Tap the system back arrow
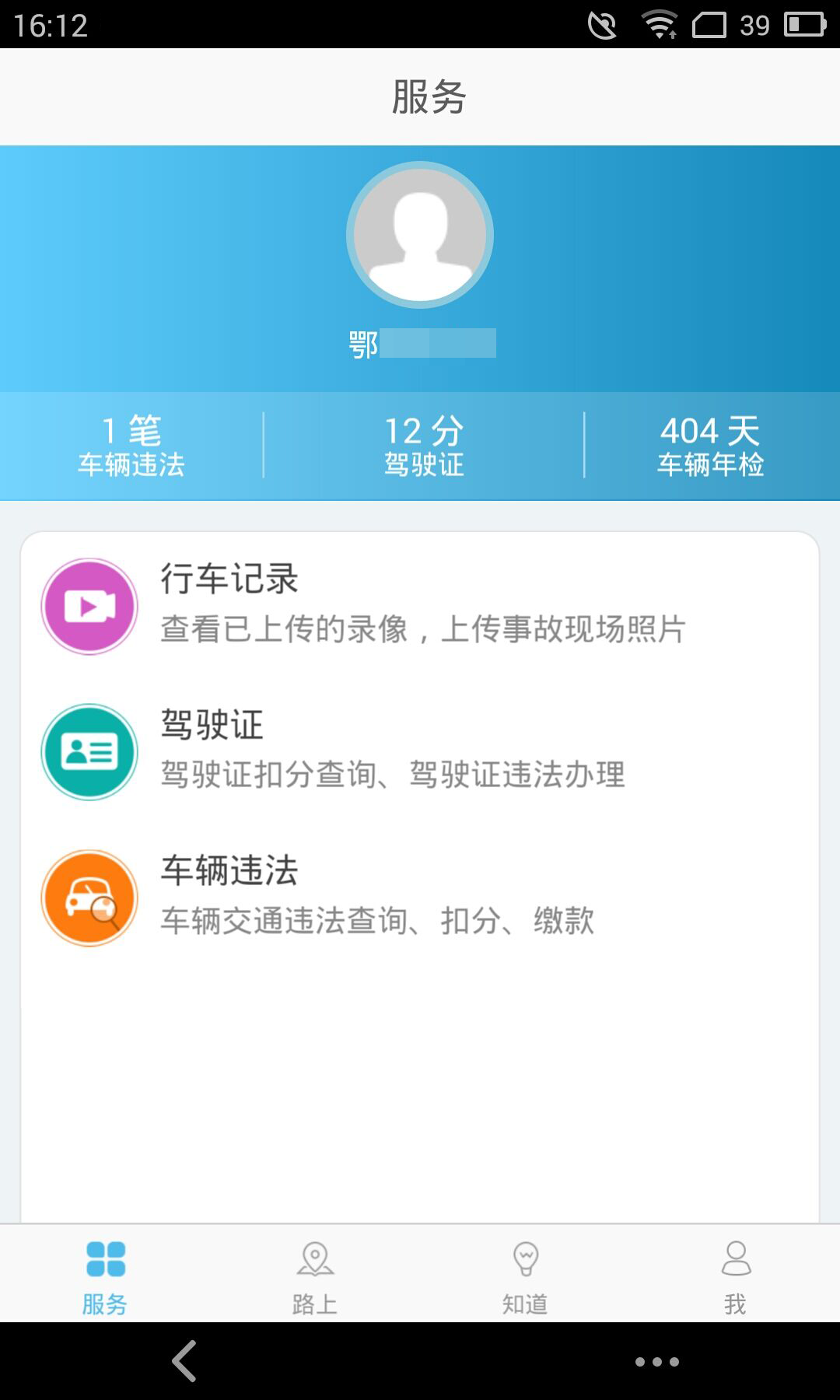Viewport: 840px width, 1400px height. pyautogui.click(x=184, y=1361)
